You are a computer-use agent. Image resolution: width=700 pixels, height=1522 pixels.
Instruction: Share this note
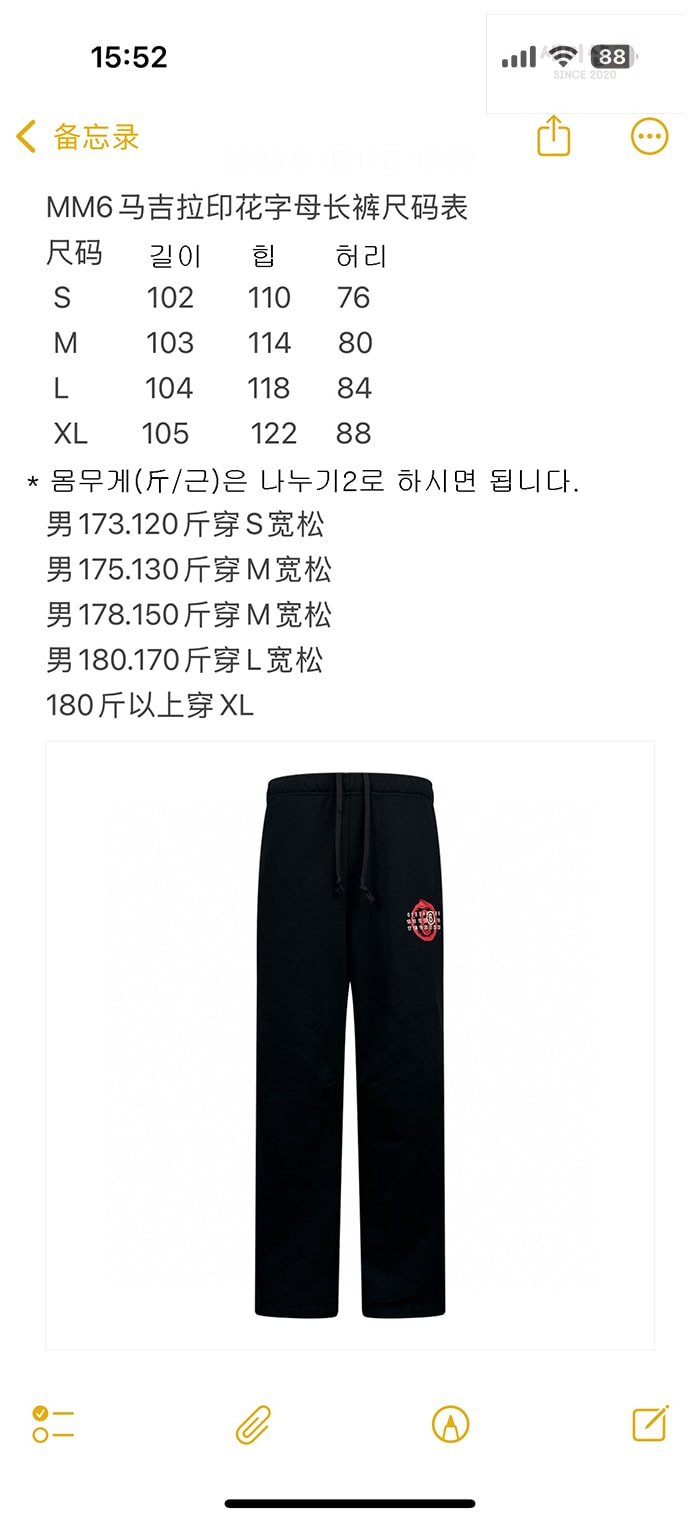(x=553, y=135)
